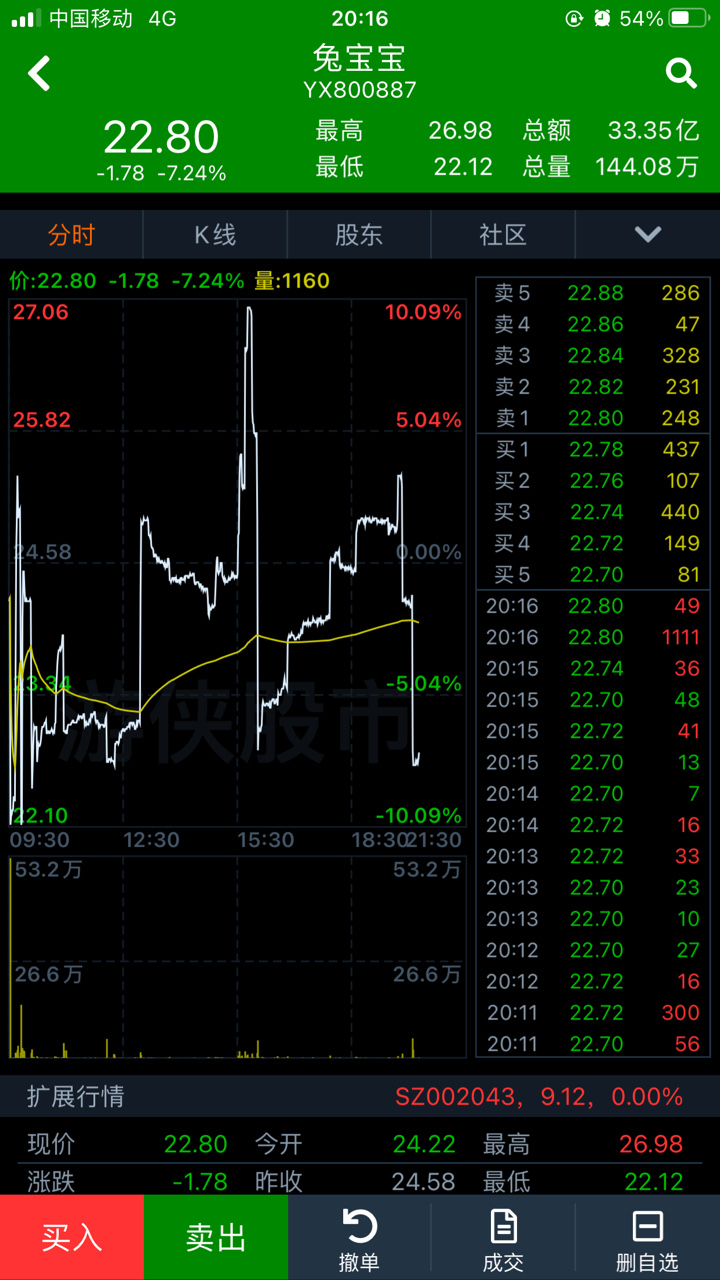Screen dimensions: 720x1280
Task: Open the SZ002043 extended quote link
Action: 539,1096
